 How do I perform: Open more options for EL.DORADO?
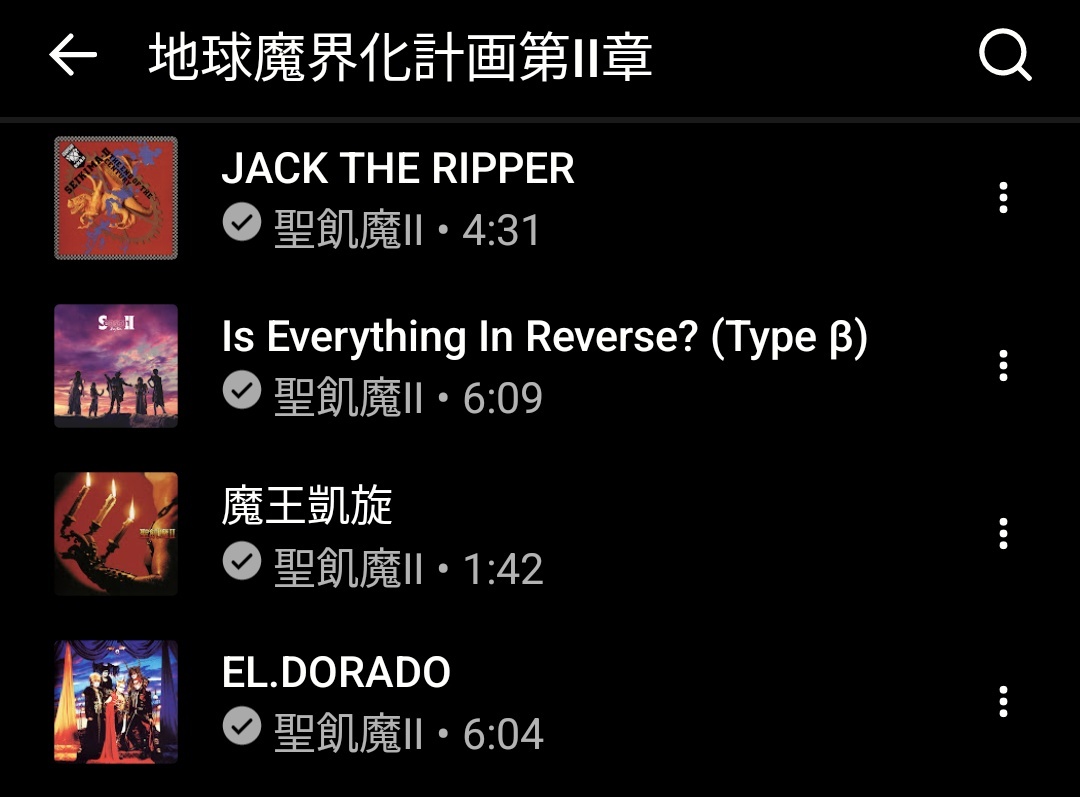point(1003,701)
